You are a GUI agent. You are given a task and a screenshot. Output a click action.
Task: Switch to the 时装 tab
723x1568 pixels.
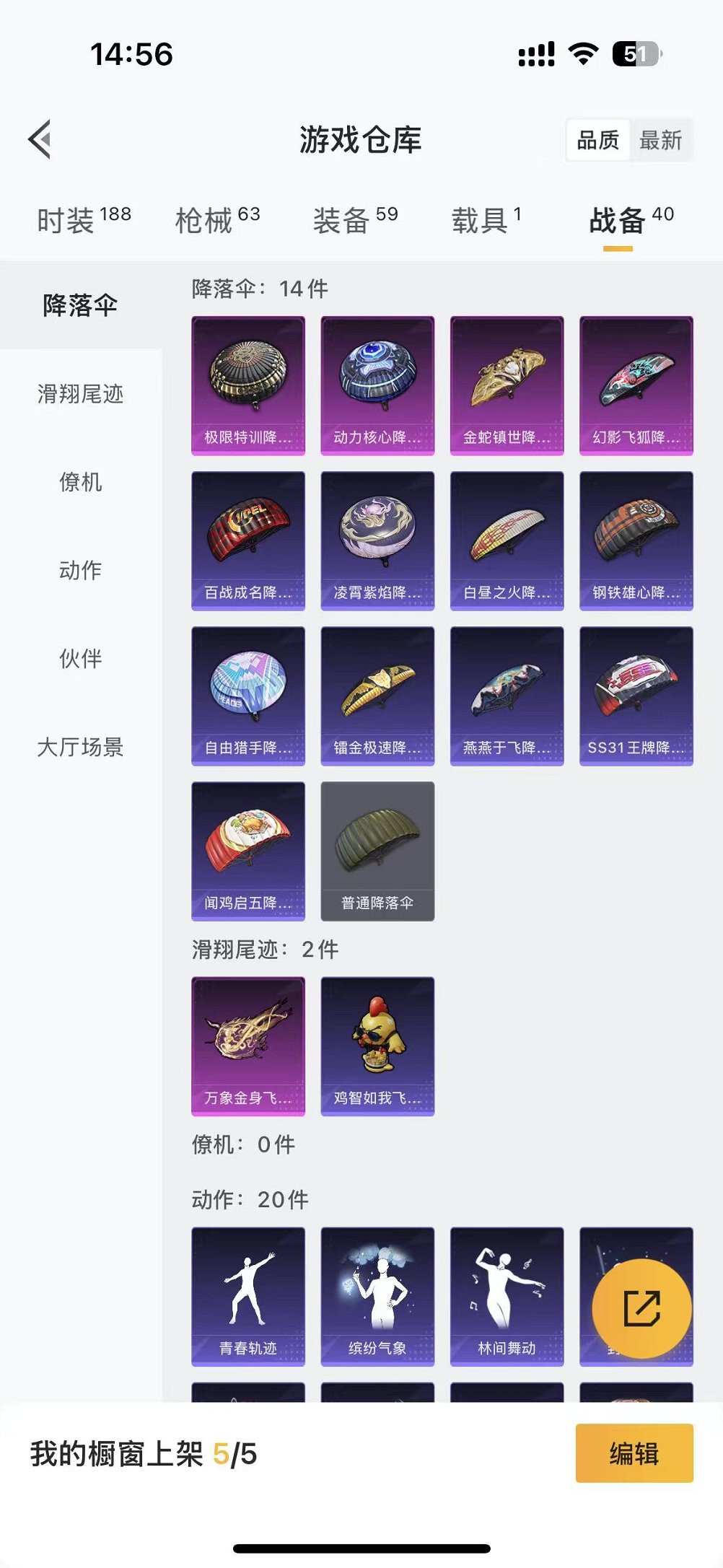pos(83,219)
